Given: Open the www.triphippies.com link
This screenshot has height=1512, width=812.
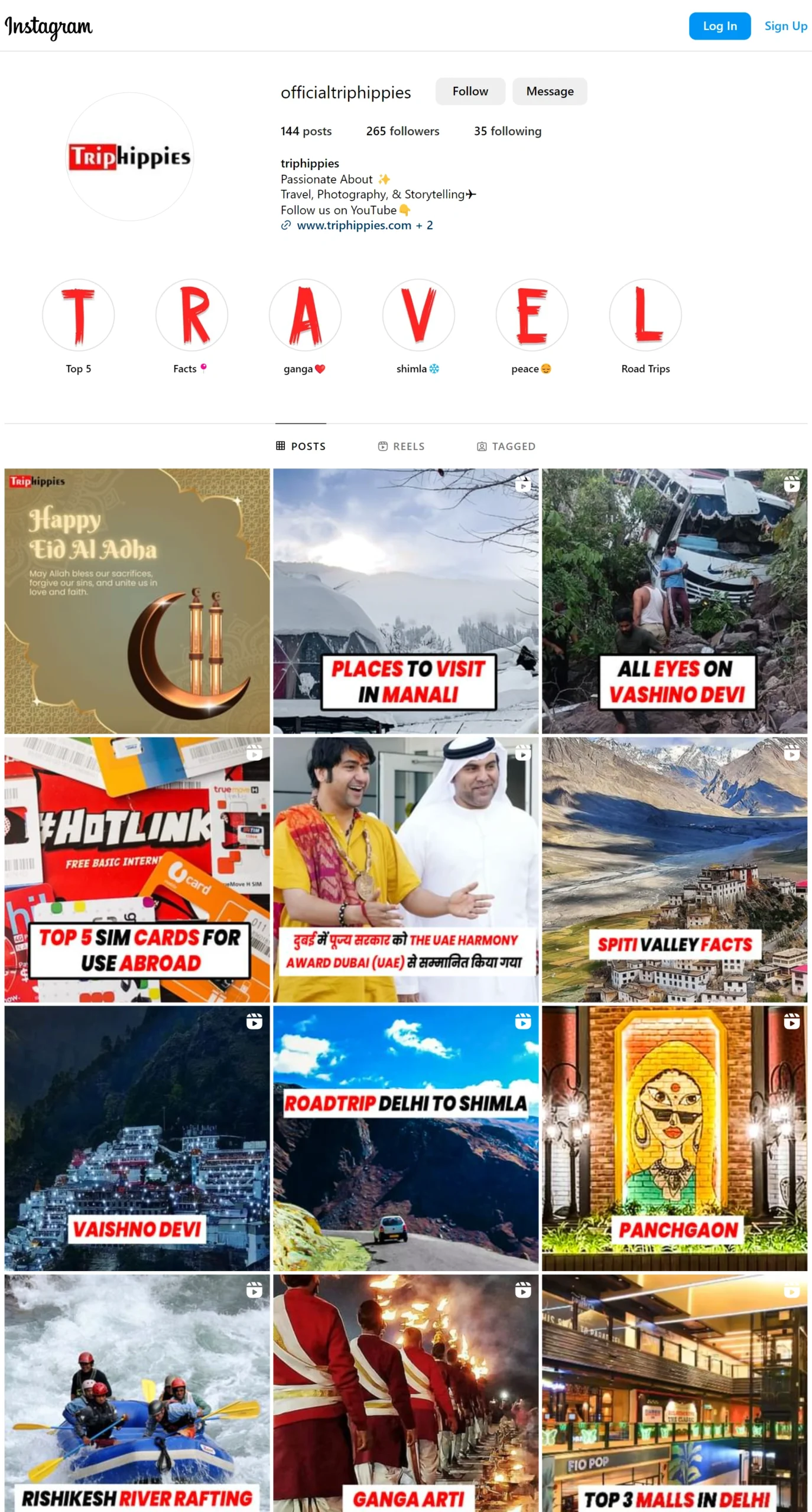Looking at the screenshot, I should pyautogui.click(x=353, y=225).
